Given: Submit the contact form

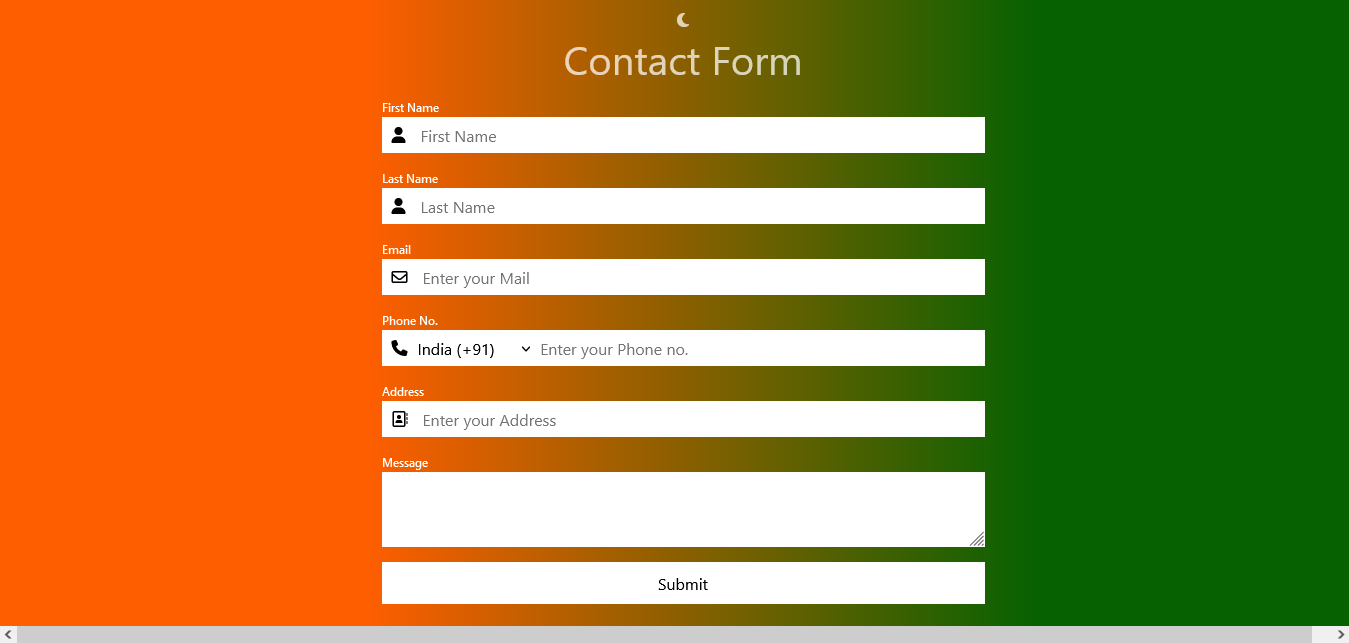Looking at the screenshot, I should pyautogui.click(x=683, y=584).
